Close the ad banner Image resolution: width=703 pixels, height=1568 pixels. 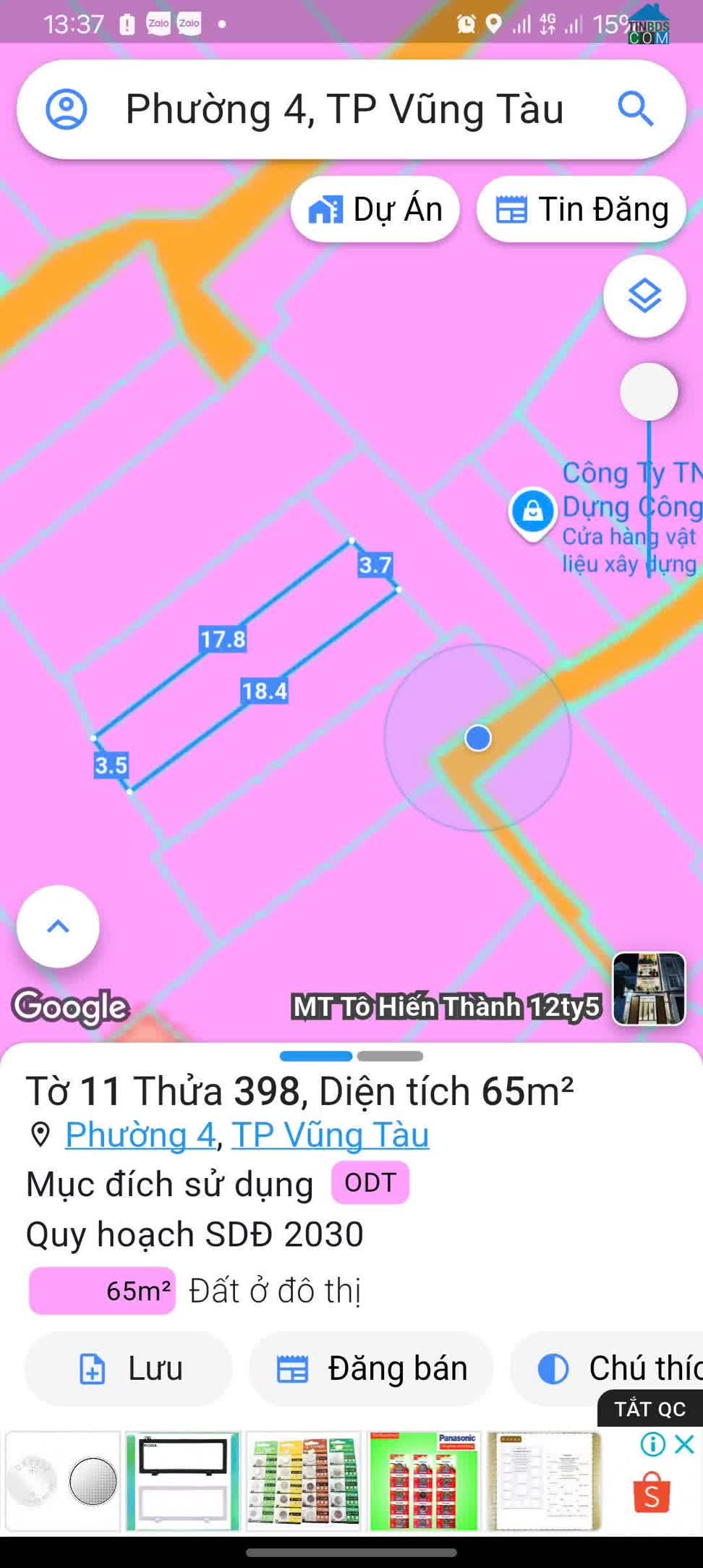pyautogui.click(x=684, y=1445)
